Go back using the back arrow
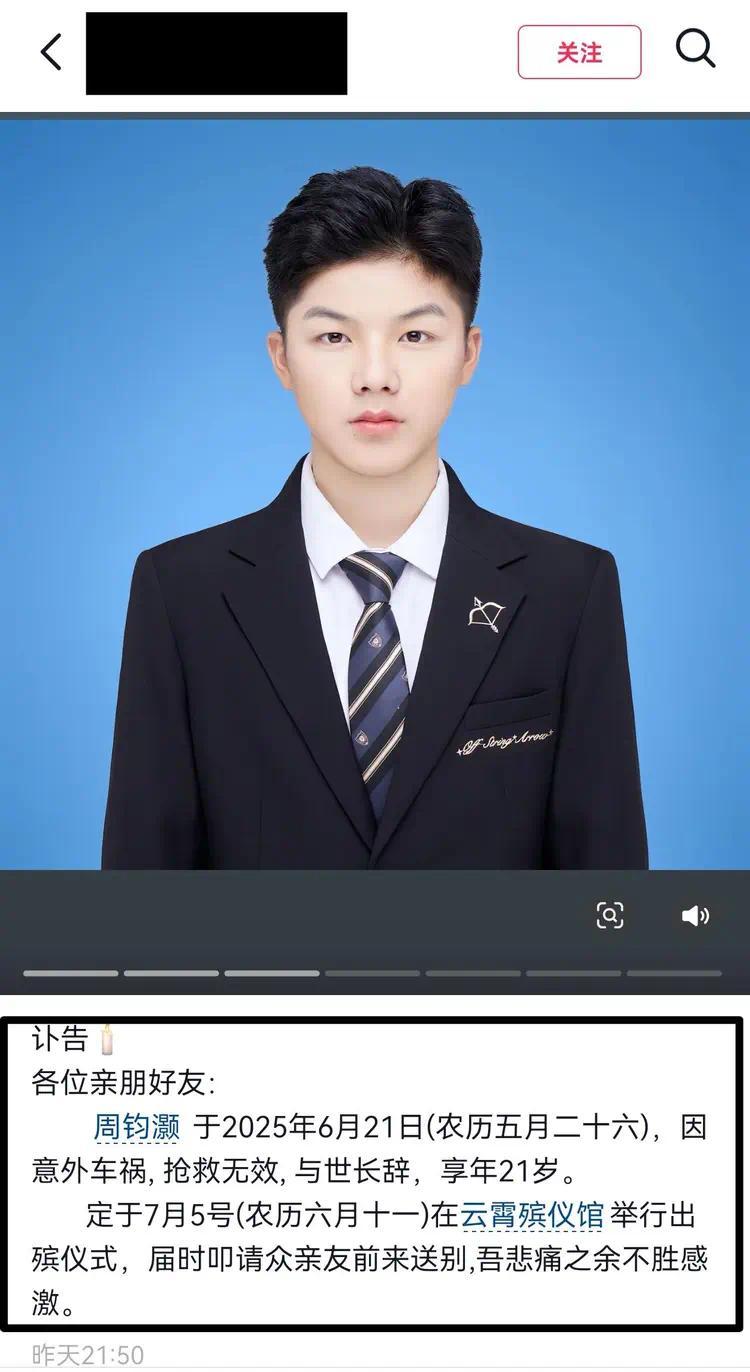Viewport: 750px width, 1372px height. (51, 51)
